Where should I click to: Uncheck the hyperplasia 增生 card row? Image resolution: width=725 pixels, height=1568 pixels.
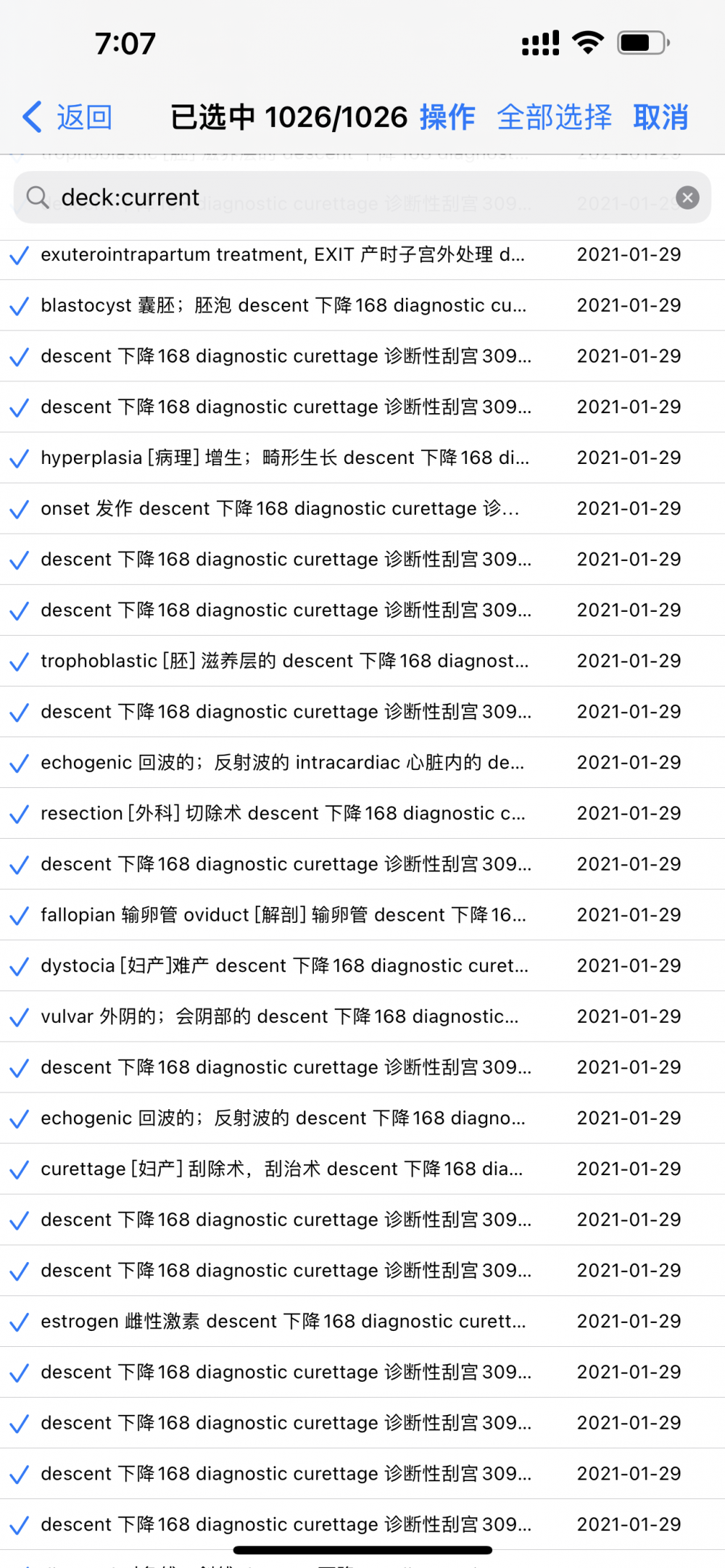coord(362,457)
